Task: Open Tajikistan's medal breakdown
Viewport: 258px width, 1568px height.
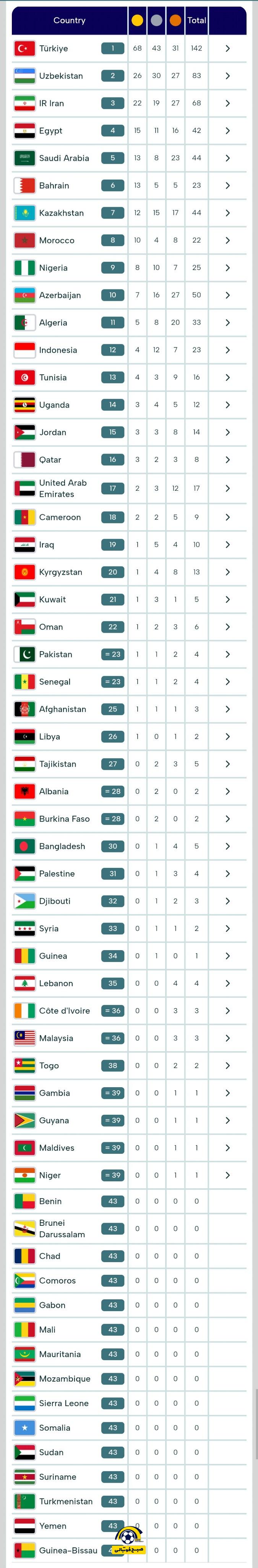Action: pos(228,764)
